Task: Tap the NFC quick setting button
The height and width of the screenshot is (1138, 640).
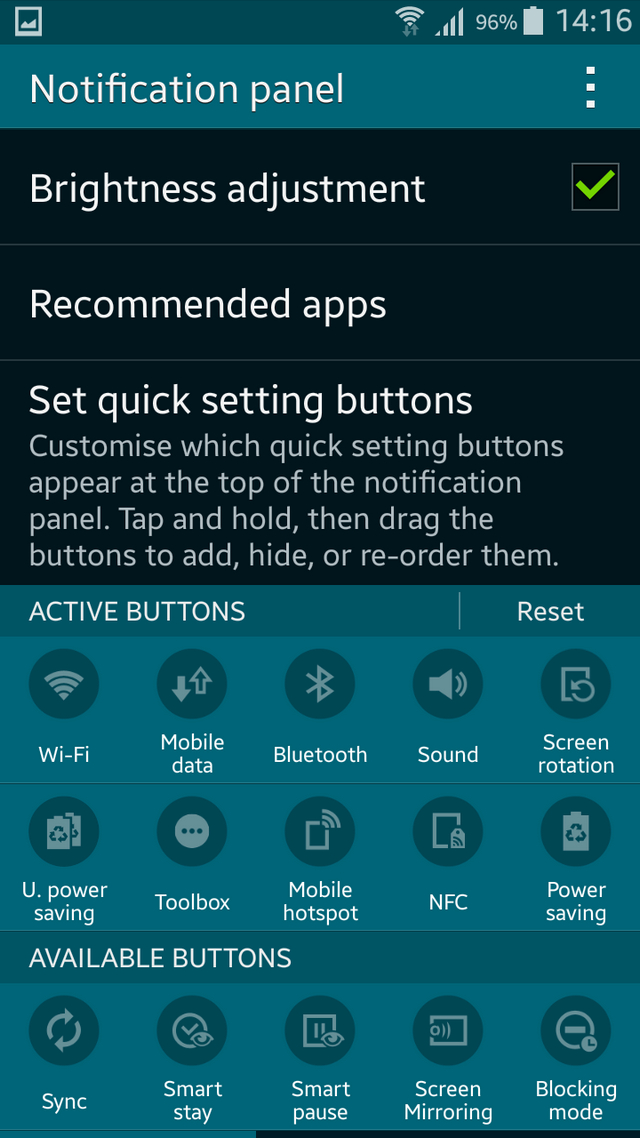Action: tap(448, 832)
